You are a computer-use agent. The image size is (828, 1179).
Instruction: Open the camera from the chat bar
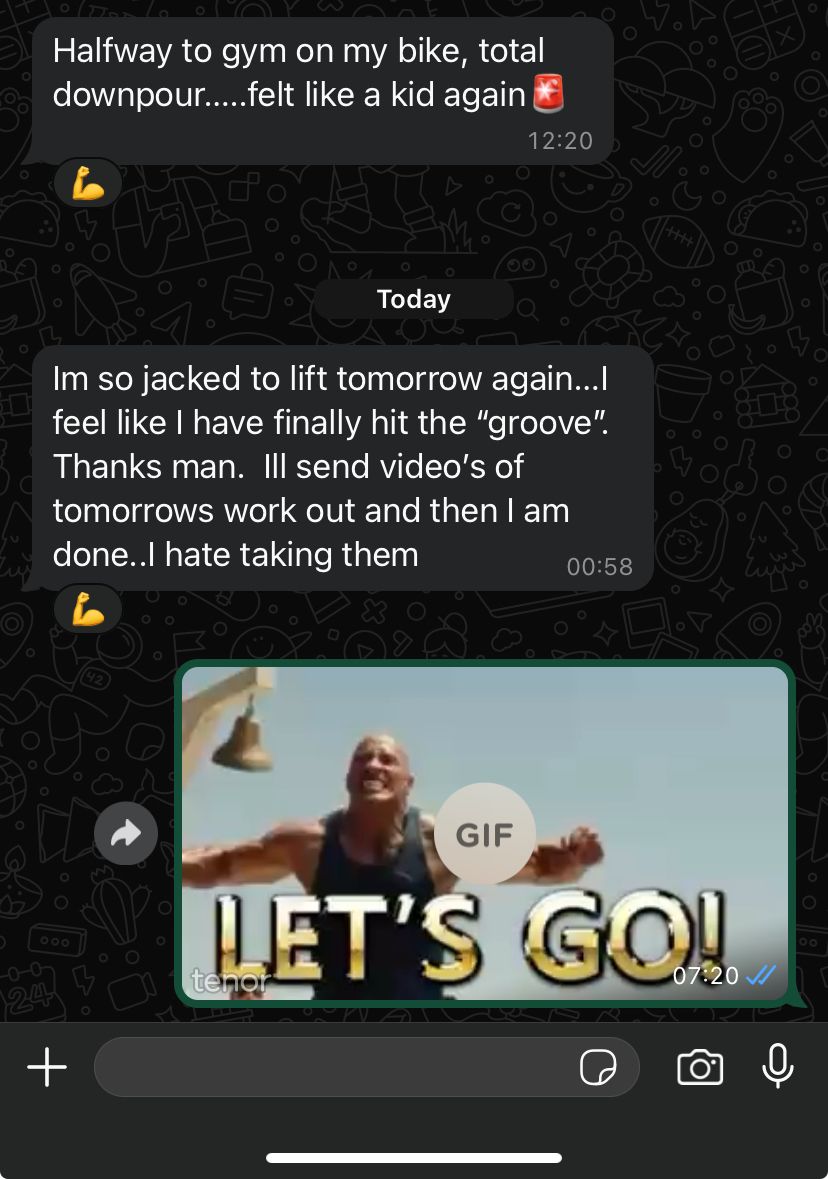pyautogui.click(x=700, y=1067)
